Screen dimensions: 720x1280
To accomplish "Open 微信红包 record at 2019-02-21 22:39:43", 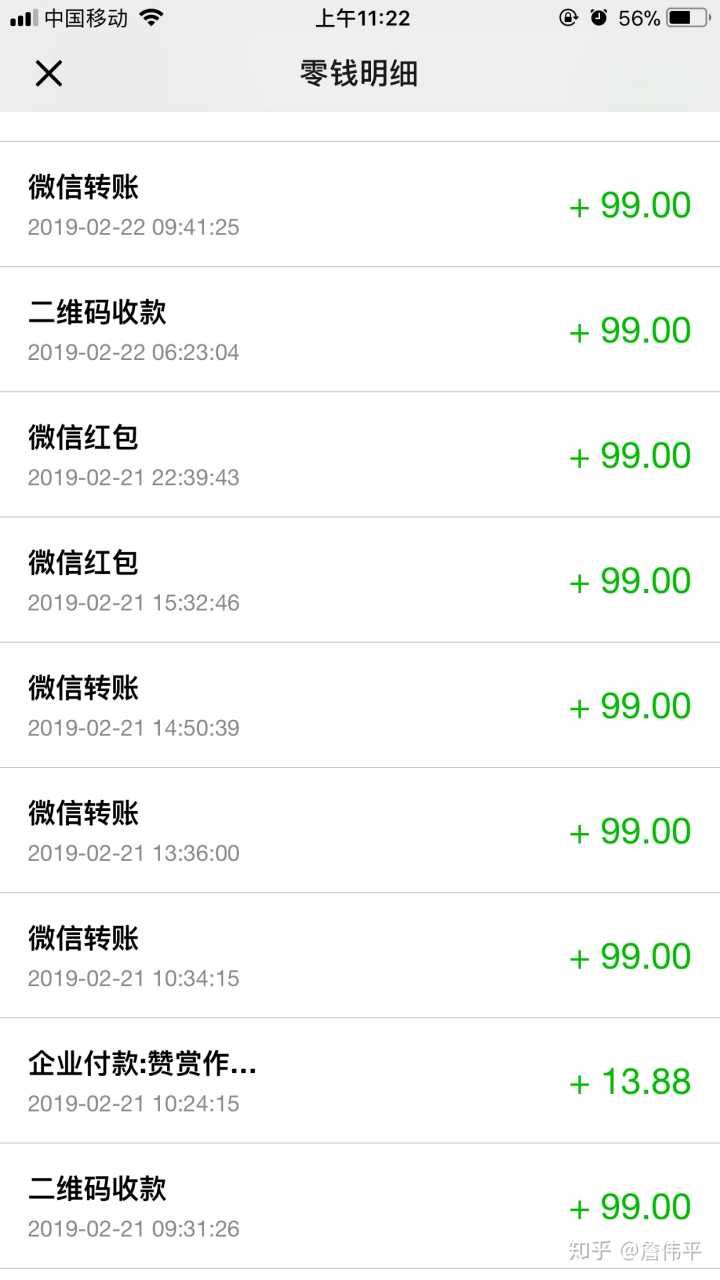I will click(x=360, y=455).
